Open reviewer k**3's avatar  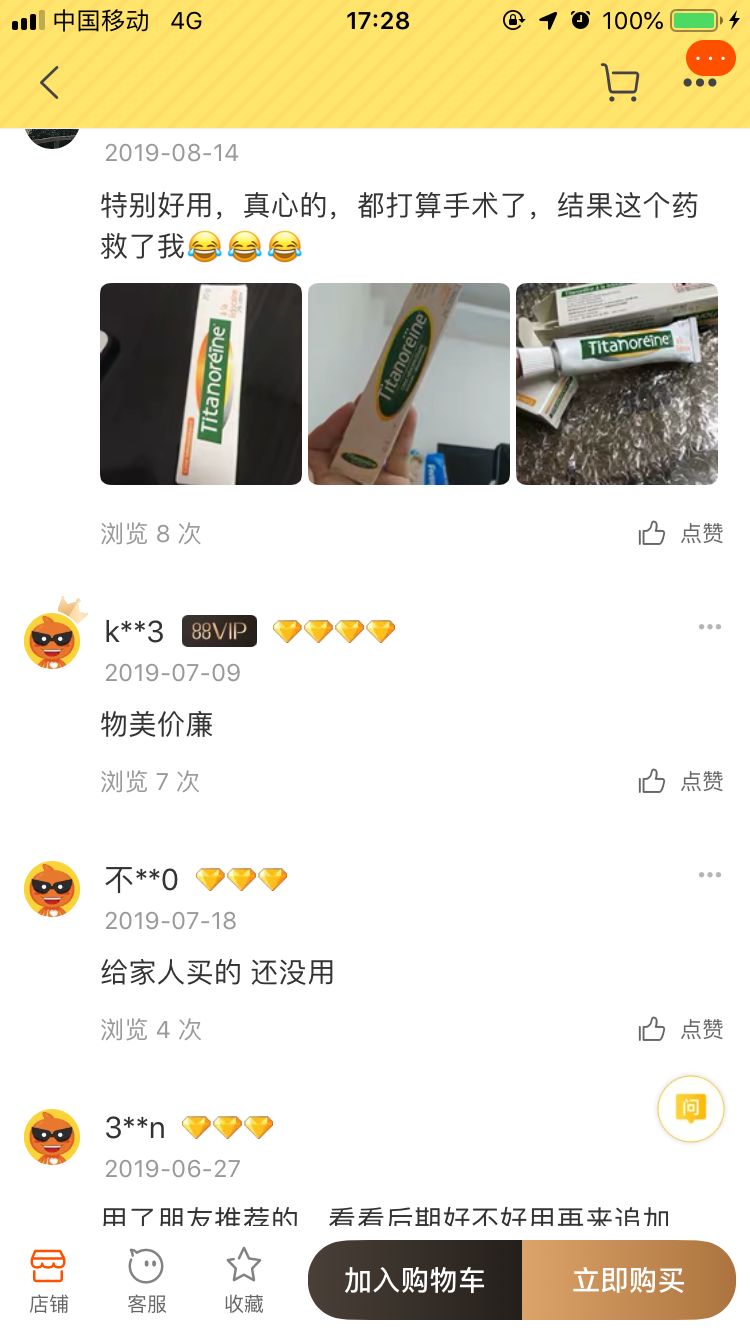coord(51,637)
